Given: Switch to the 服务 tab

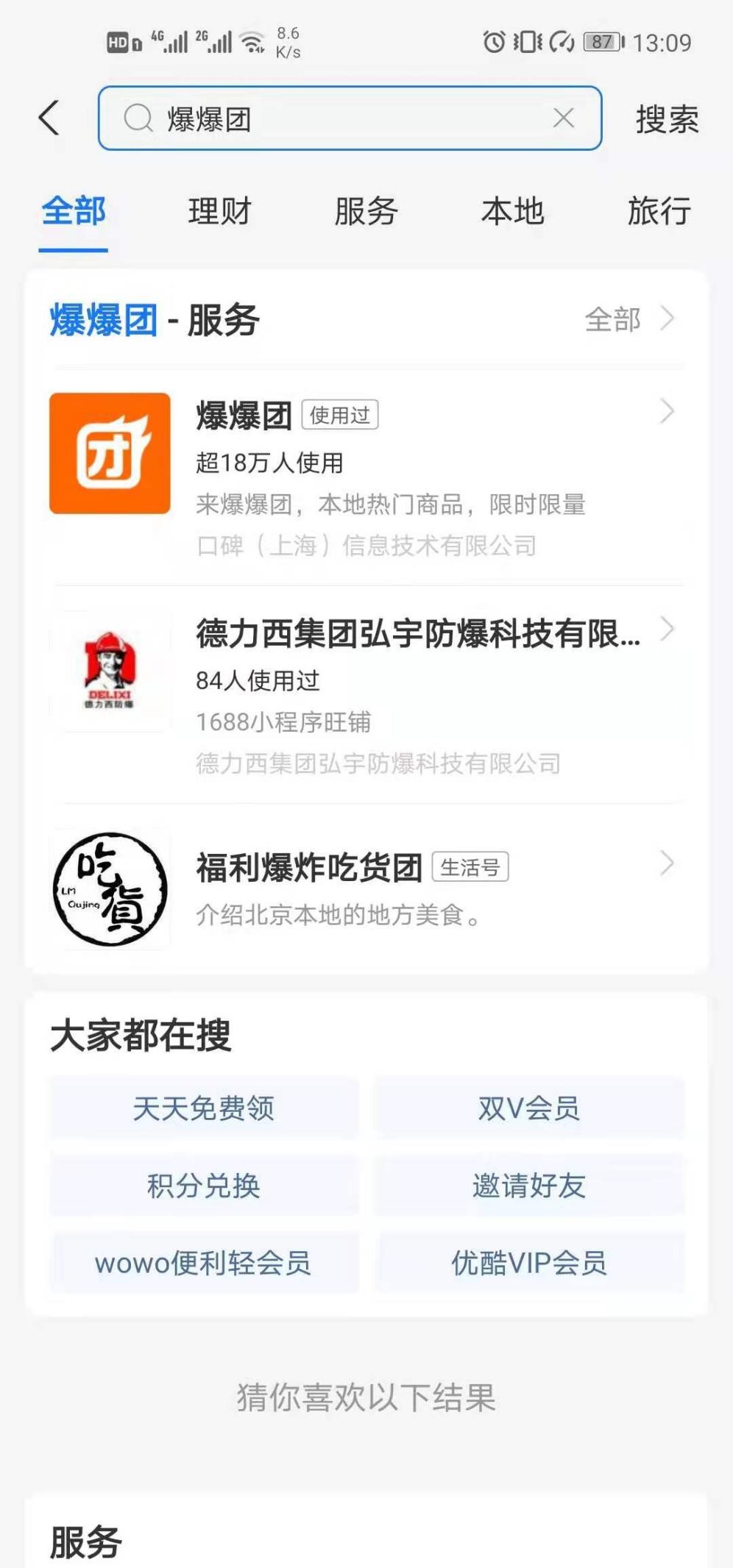Looking at the screenshot, I should [366, 212].
